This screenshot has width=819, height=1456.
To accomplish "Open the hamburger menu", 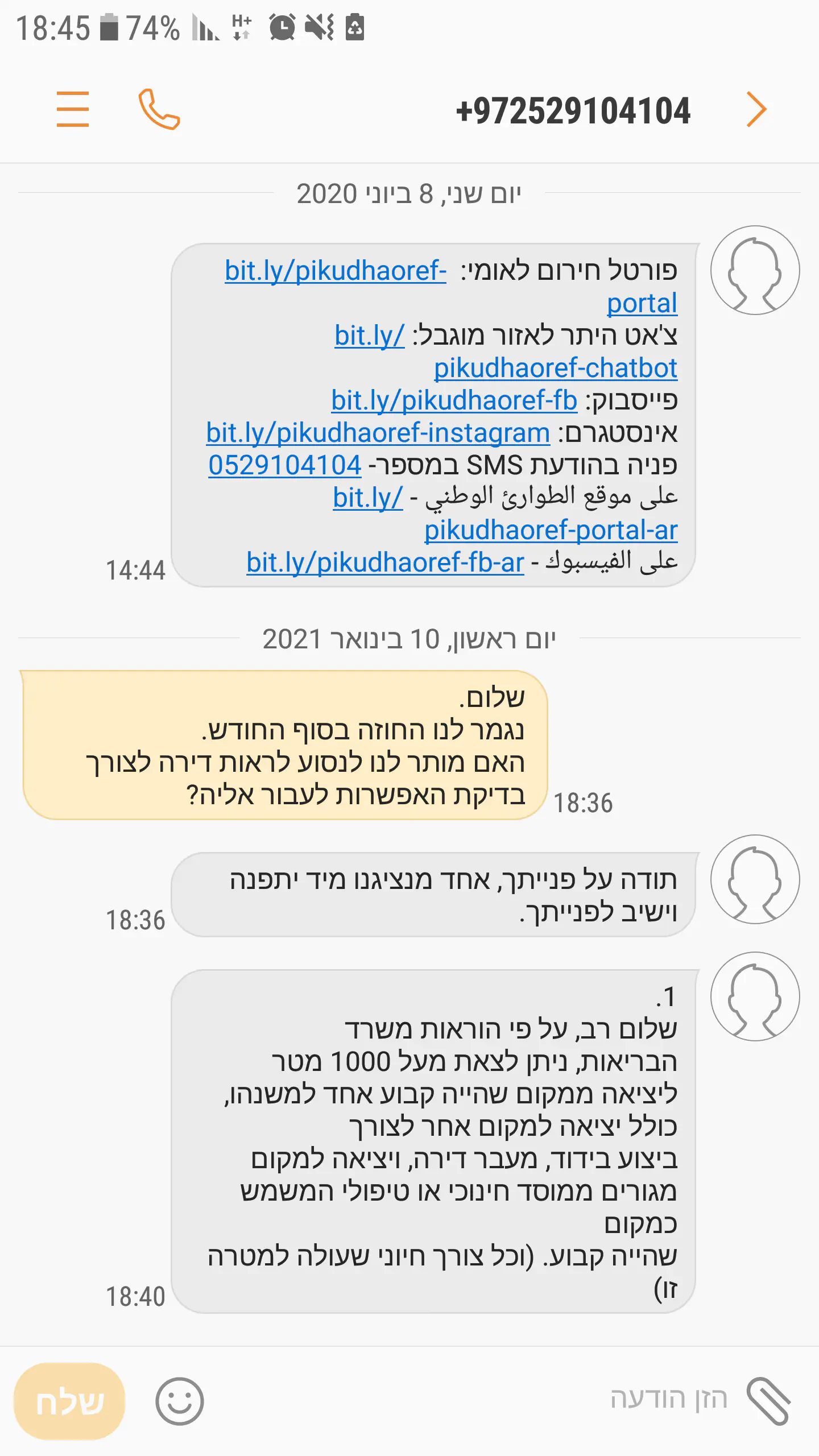I will tap(73, 109).
